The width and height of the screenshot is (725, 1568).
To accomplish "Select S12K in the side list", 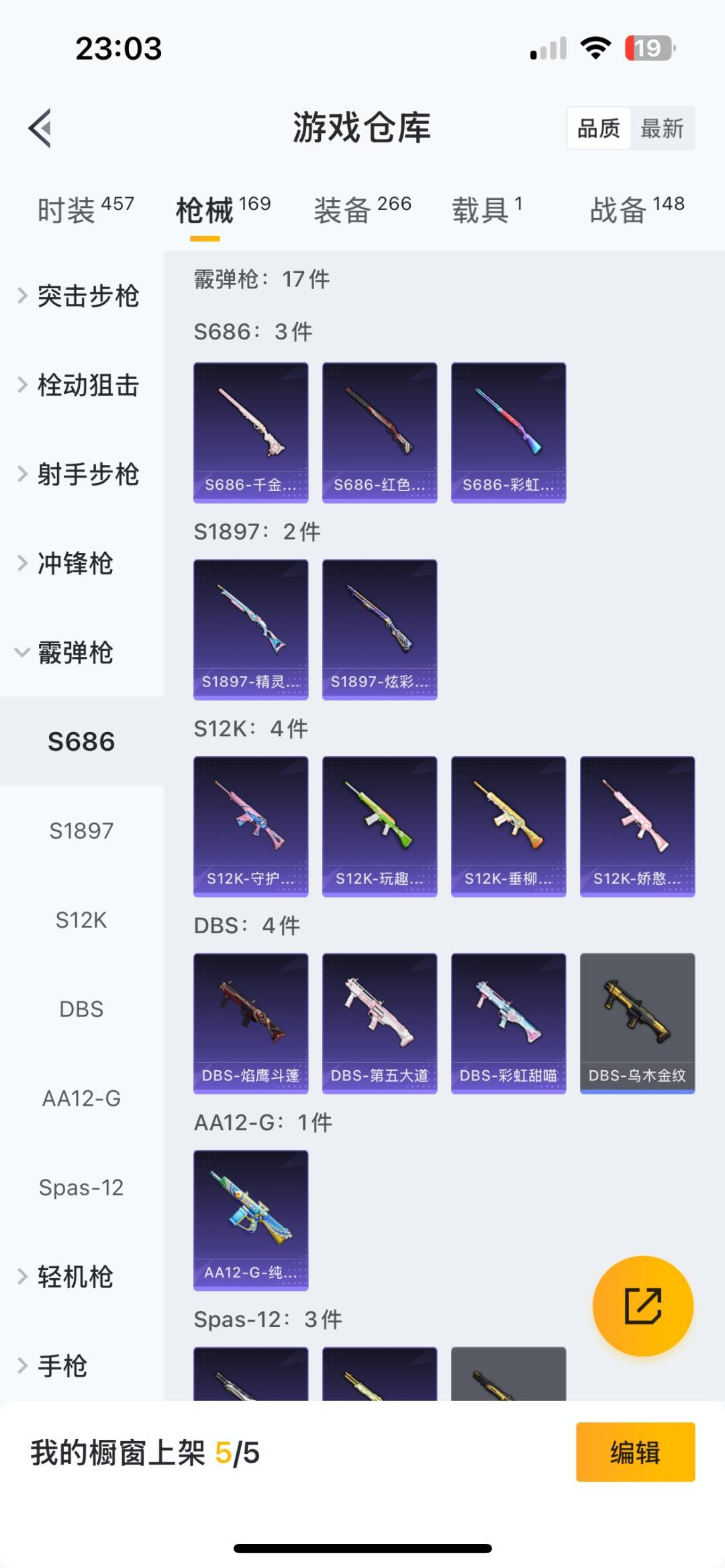I will point(81,920).
